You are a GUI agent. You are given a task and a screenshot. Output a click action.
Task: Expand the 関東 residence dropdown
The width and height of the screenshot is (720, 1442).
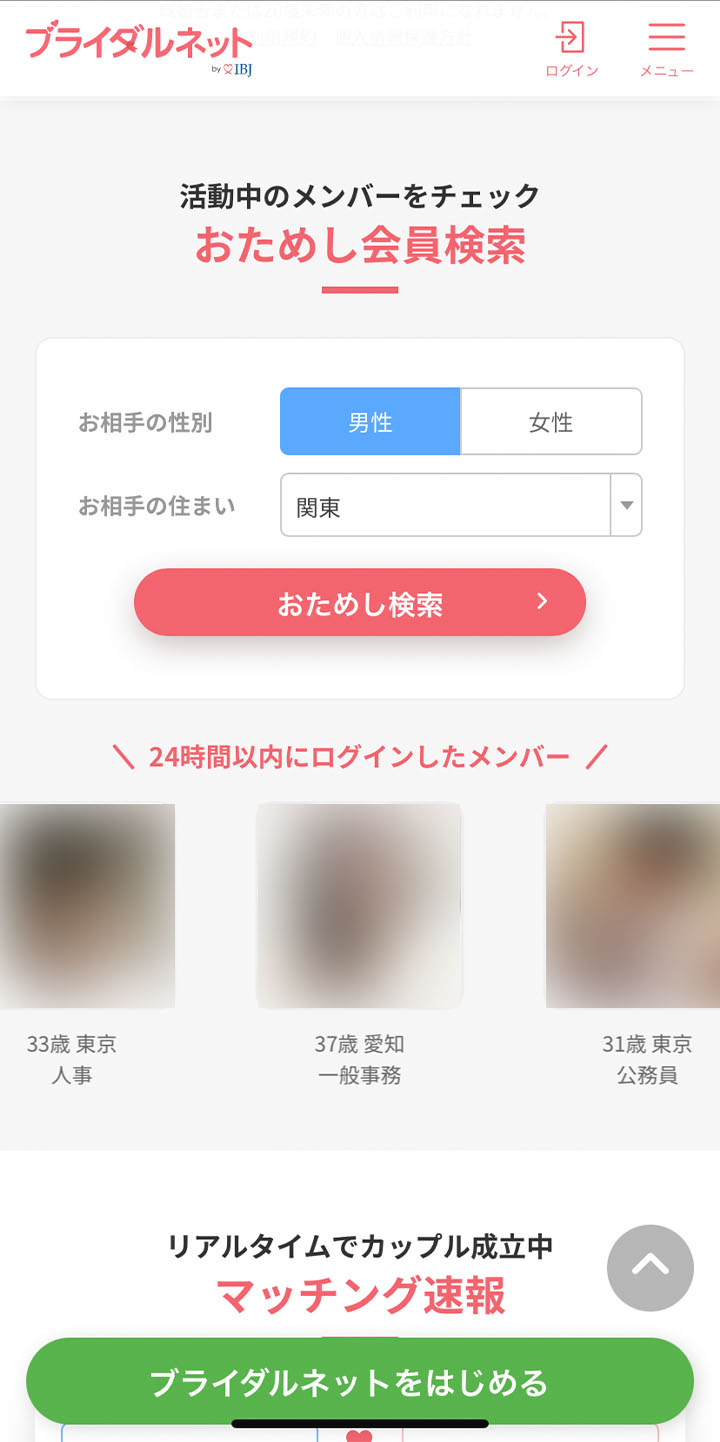(x=461, y=506)
